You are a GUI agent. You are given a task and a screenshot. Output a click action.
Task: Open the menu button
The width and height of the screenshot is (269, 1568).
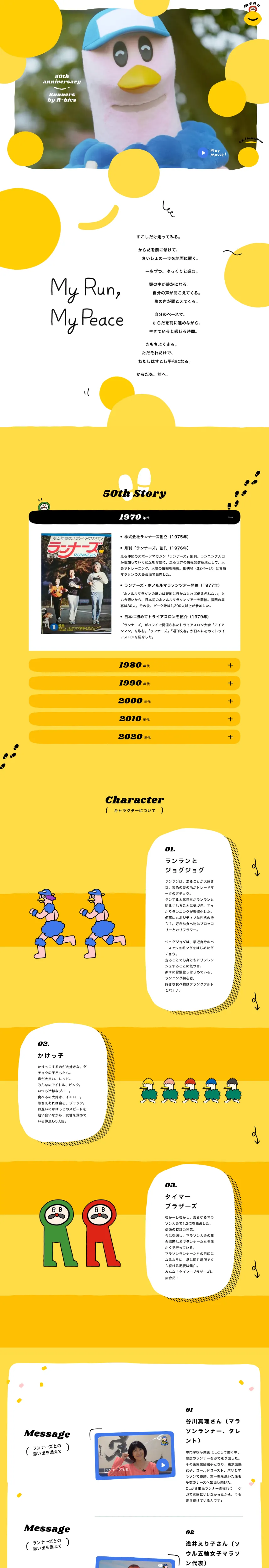click(x=252, y=16)
